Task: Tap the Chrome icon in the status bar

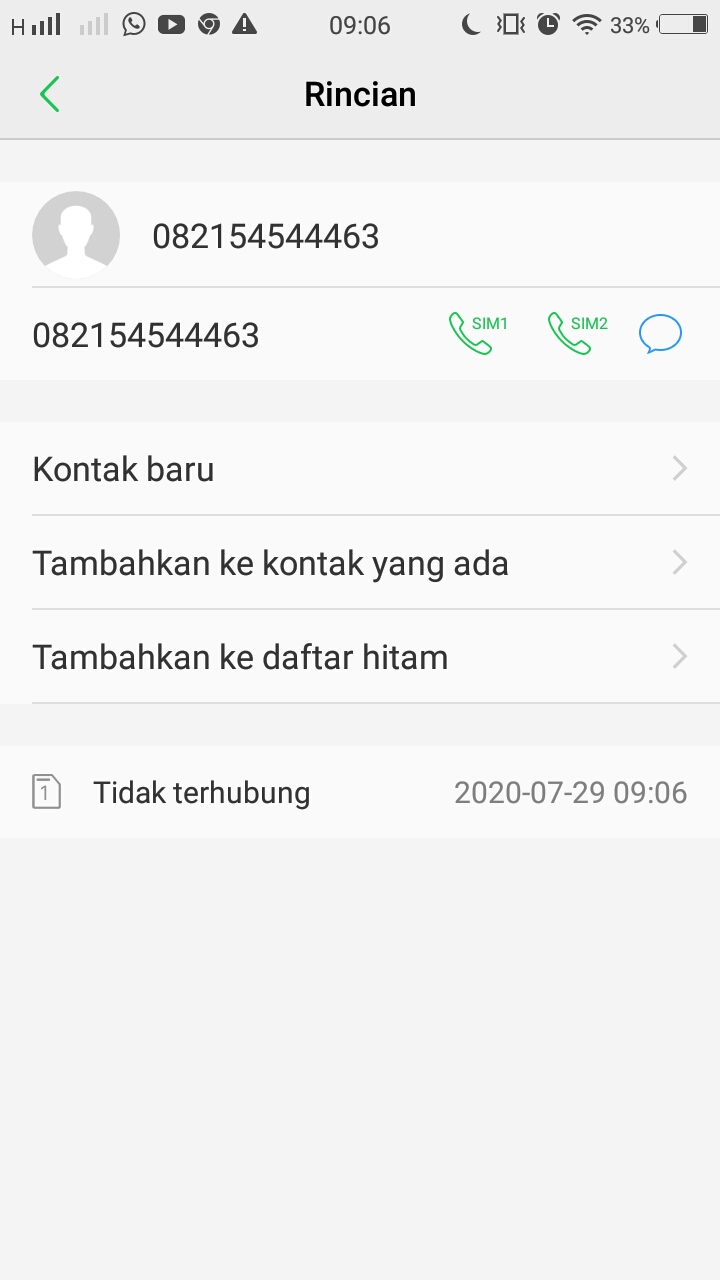Action: pyautogui.click(x=209, y=24)
